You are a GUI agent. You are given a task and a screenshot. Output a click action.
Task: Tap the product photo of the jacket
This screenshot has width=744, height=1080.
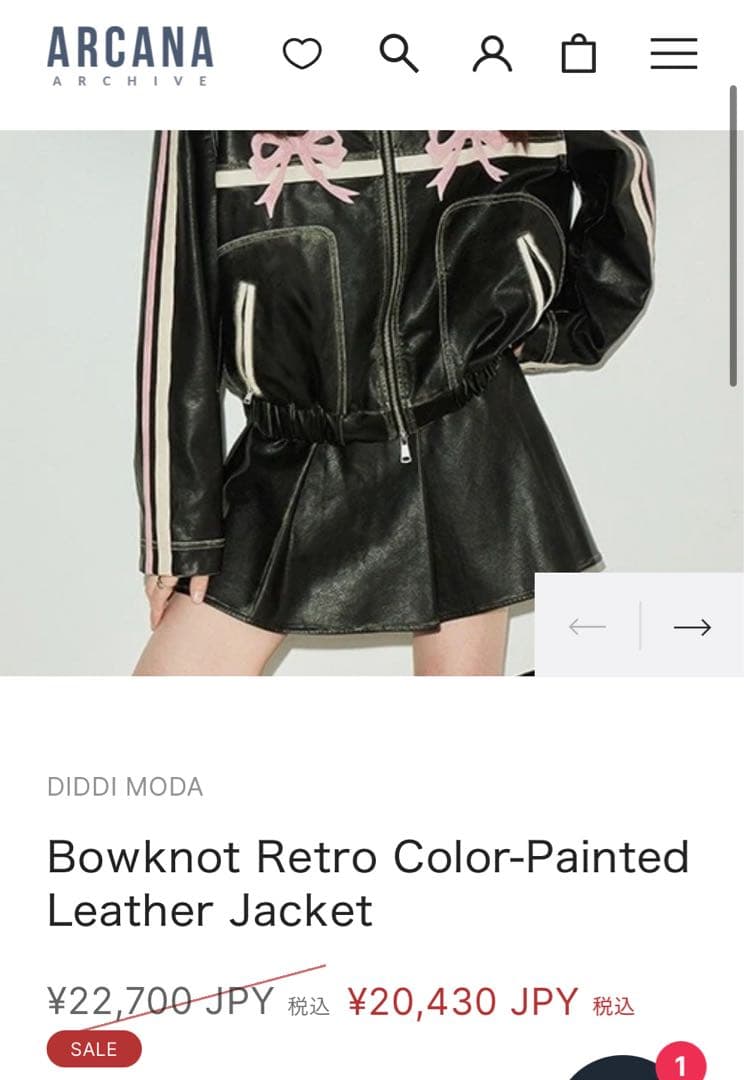tap(370, 400)
